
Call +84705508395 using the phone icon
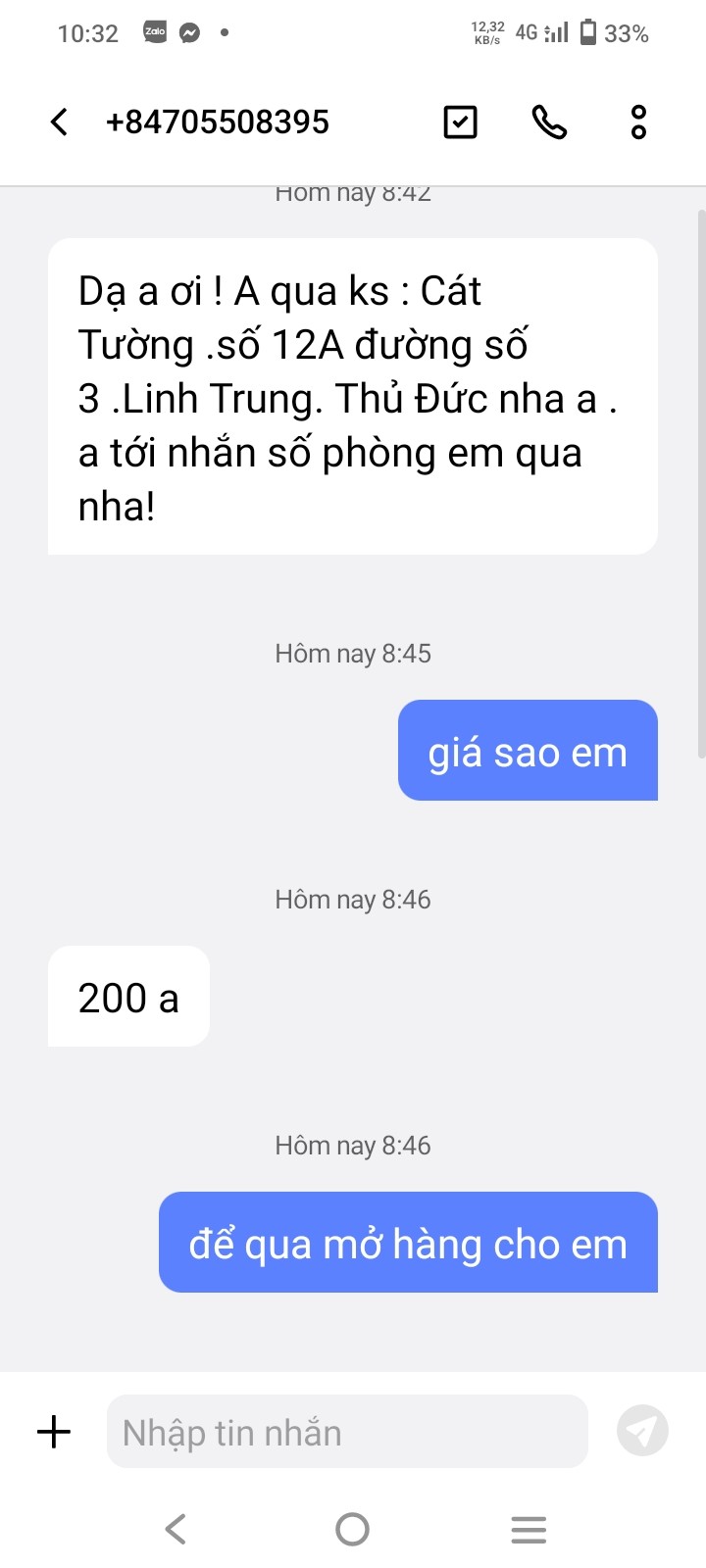tap(549, 122)
